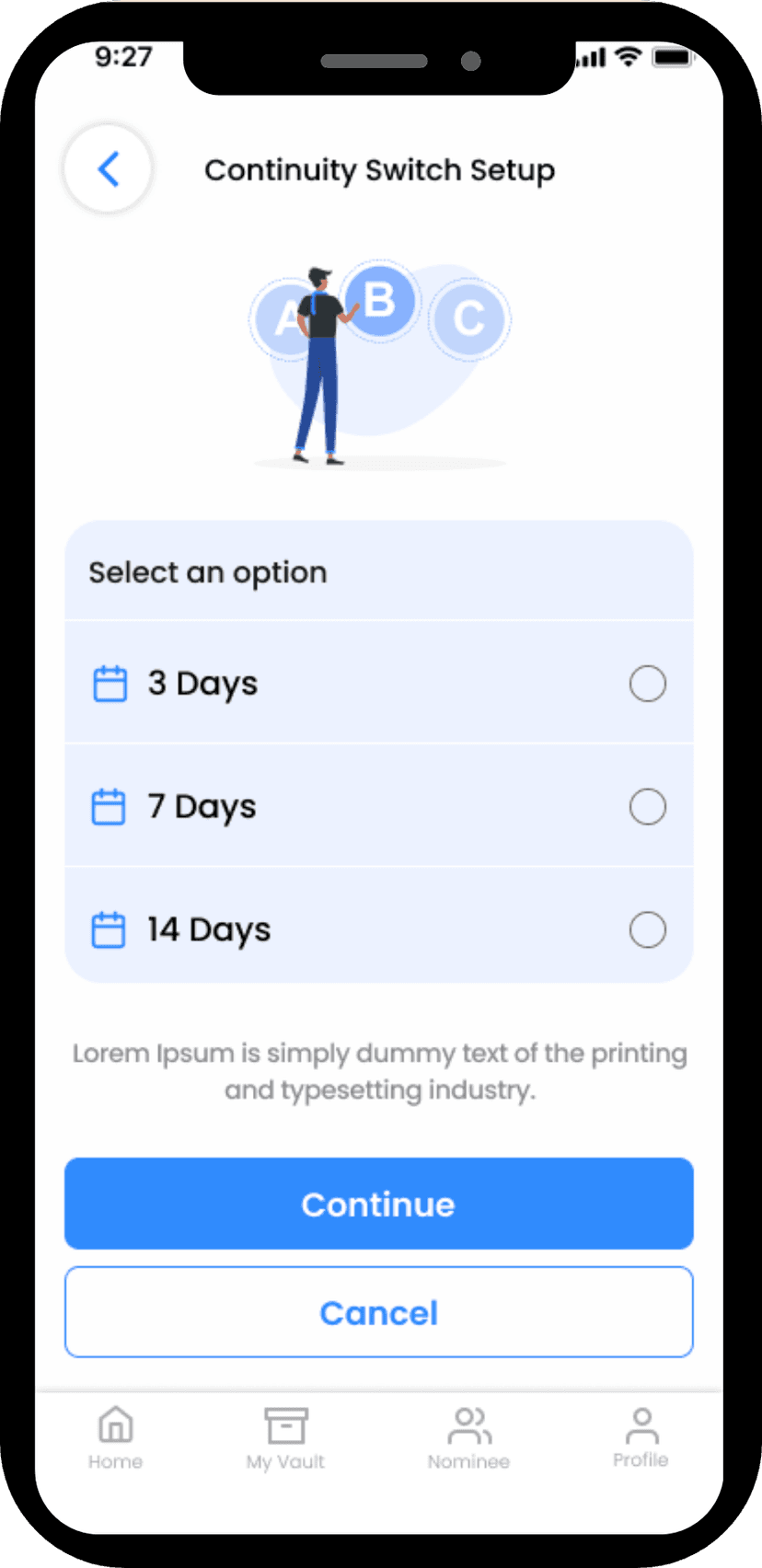Image resolution: width=762 pixels, height=1568 pixels.
Task: Select the 3 Days radio option
Action: coord(647,684)
